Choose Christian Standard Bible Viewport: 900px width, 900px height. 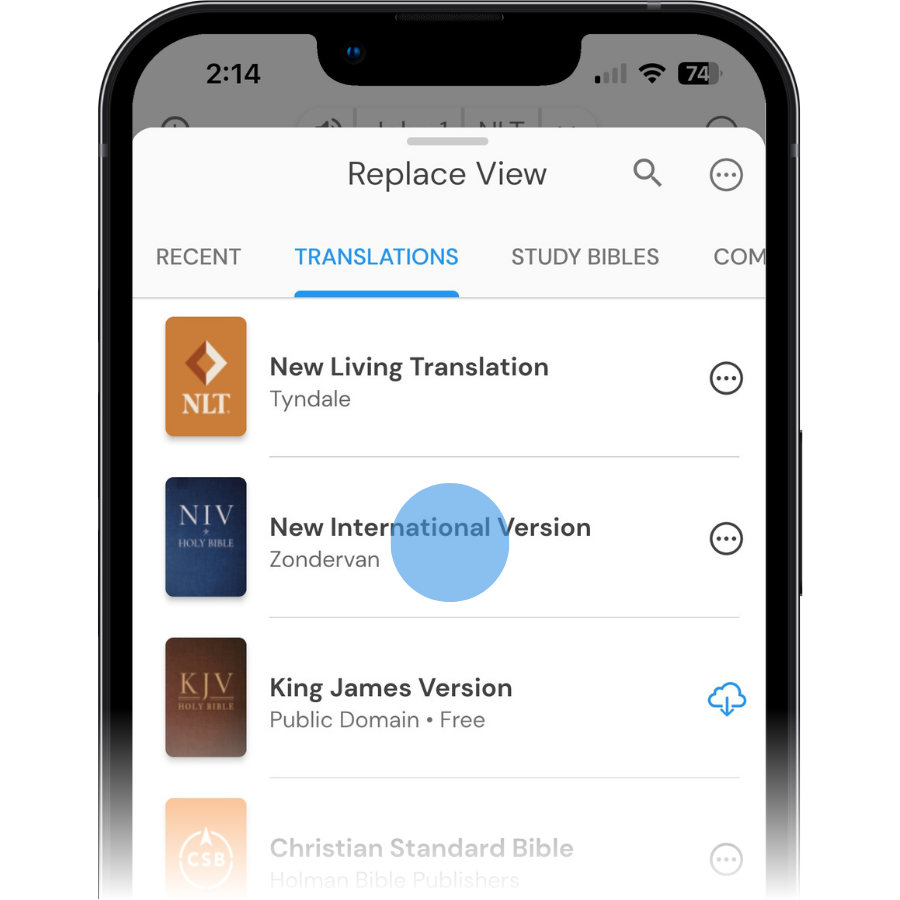pyautogui.click(x=421, y=859)
